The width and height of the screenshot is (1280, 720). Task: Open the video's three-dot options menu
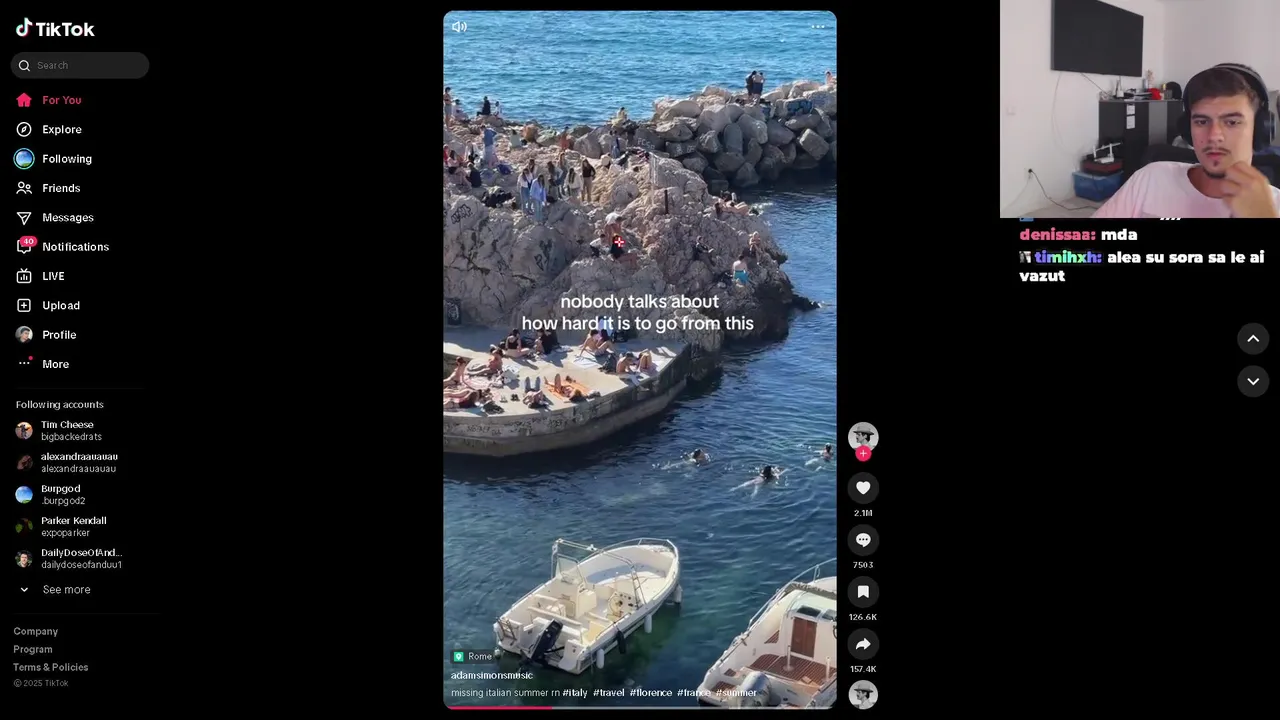817,27
